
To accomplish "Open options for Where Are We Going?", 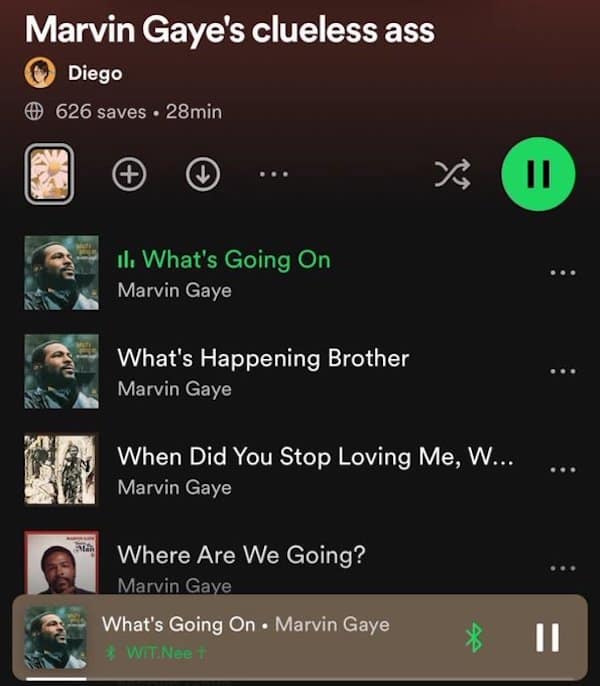I will pos(563,567).
